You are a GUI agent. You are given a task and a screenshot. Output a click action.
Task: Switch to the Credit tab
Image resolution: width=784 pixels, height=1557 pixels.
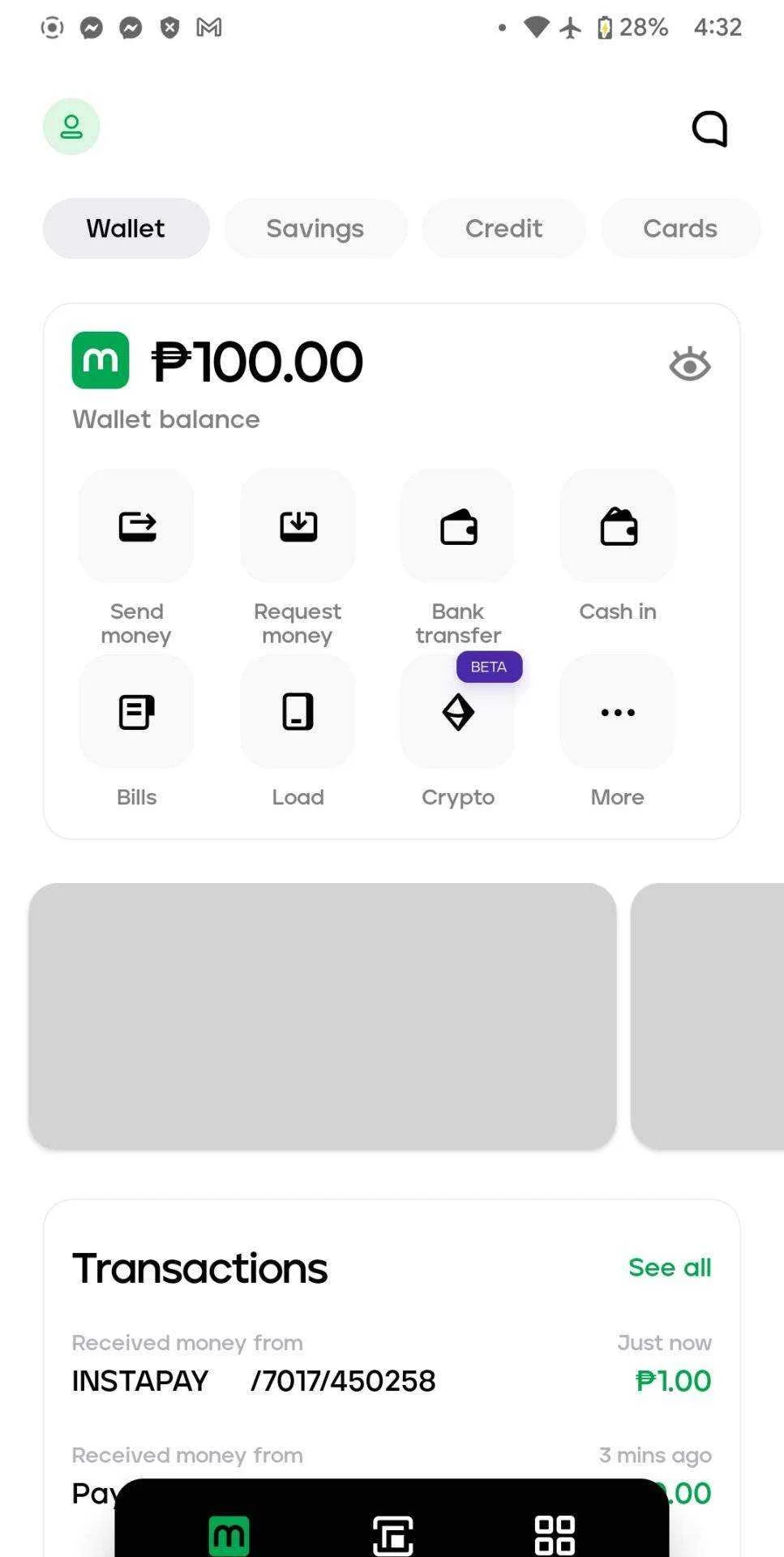tap(503, 229)
